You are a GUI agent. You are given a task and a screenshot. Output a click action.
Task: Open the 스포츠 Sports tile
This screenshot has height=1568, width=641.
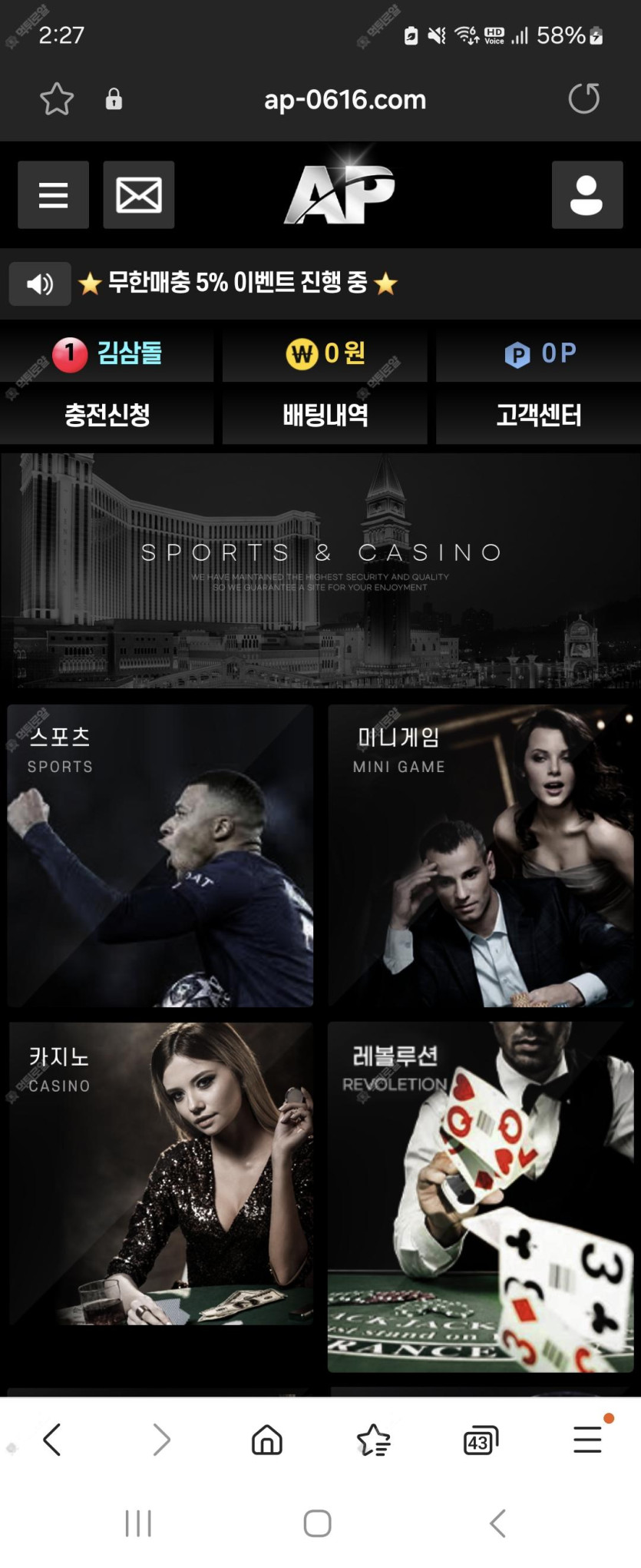[x=160, y=855]
